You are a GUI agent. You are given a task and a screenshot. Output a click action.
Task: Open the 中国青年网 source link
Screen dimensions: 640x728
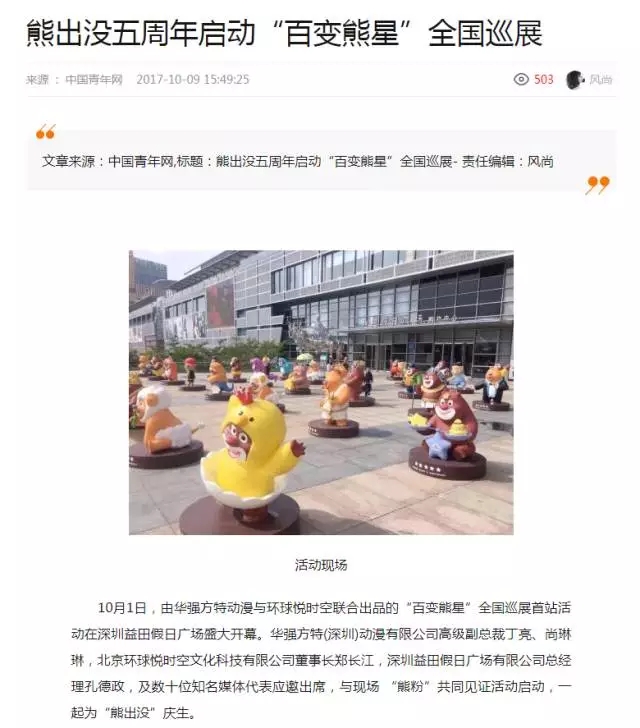[94, 80]
